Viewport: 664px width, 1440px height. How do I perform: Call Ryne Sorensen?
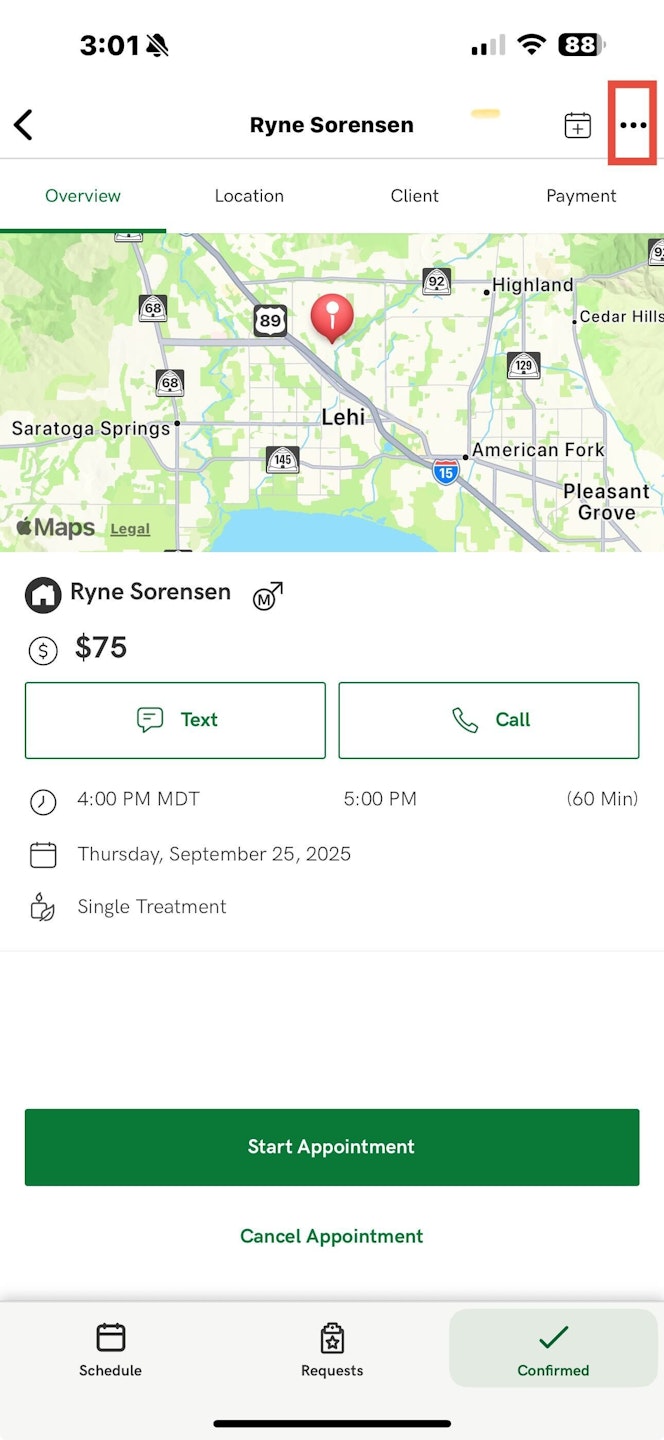point(488,720)
